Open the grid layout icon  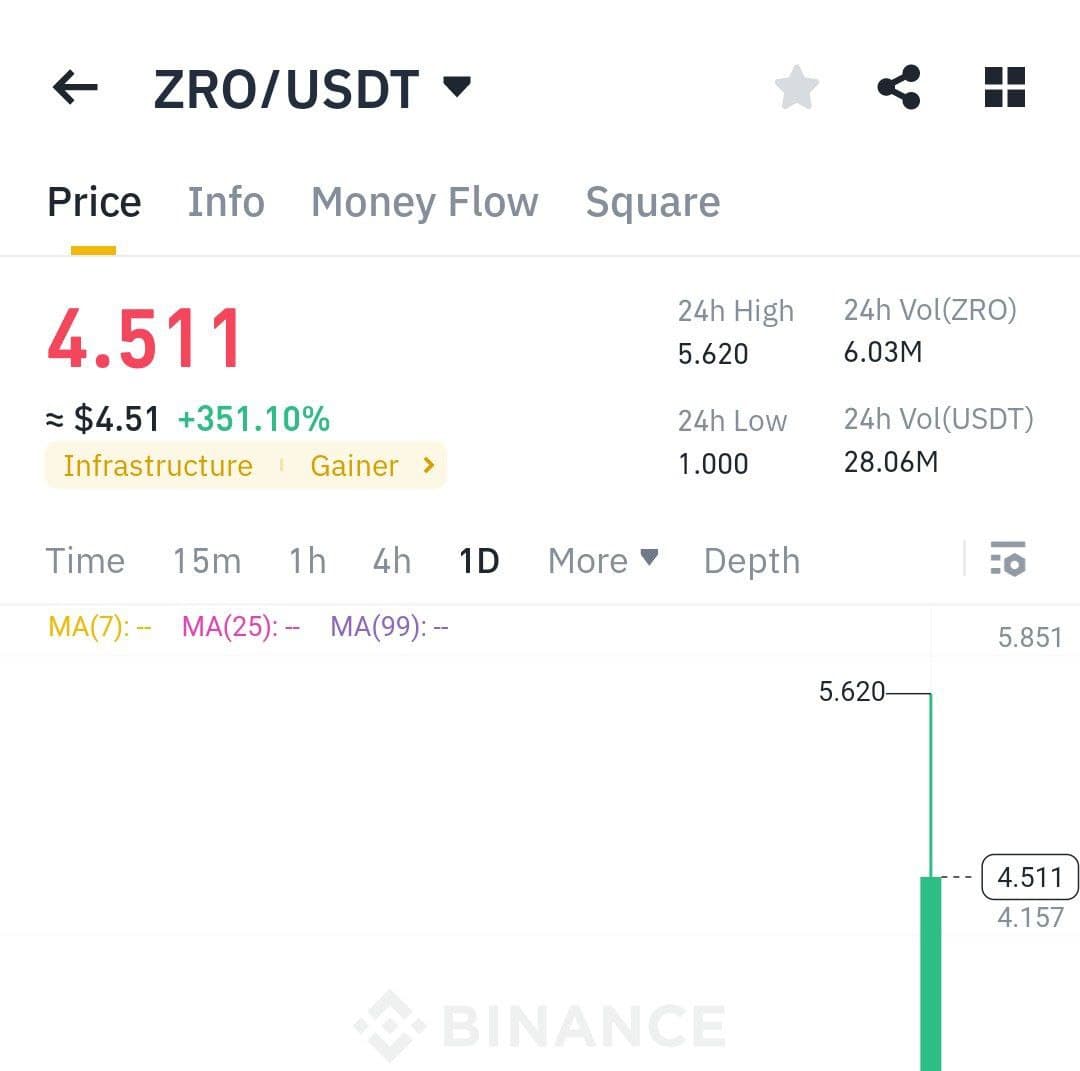pyautogui.click(x=1005, y=88)
